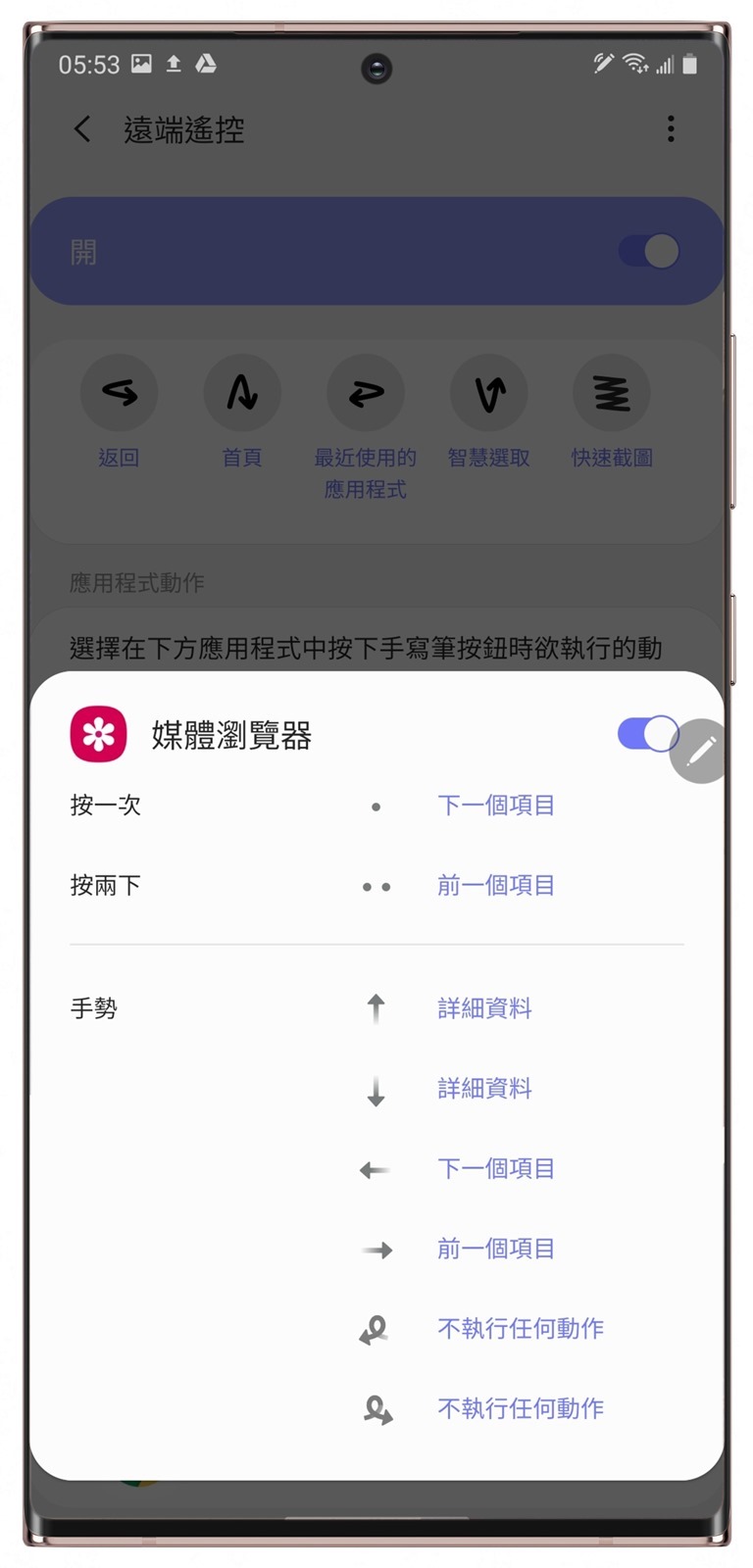This screenshot has height=1568, width=753.
Task: Open the 返回 gesture setting
Action: tap(119, 394)
